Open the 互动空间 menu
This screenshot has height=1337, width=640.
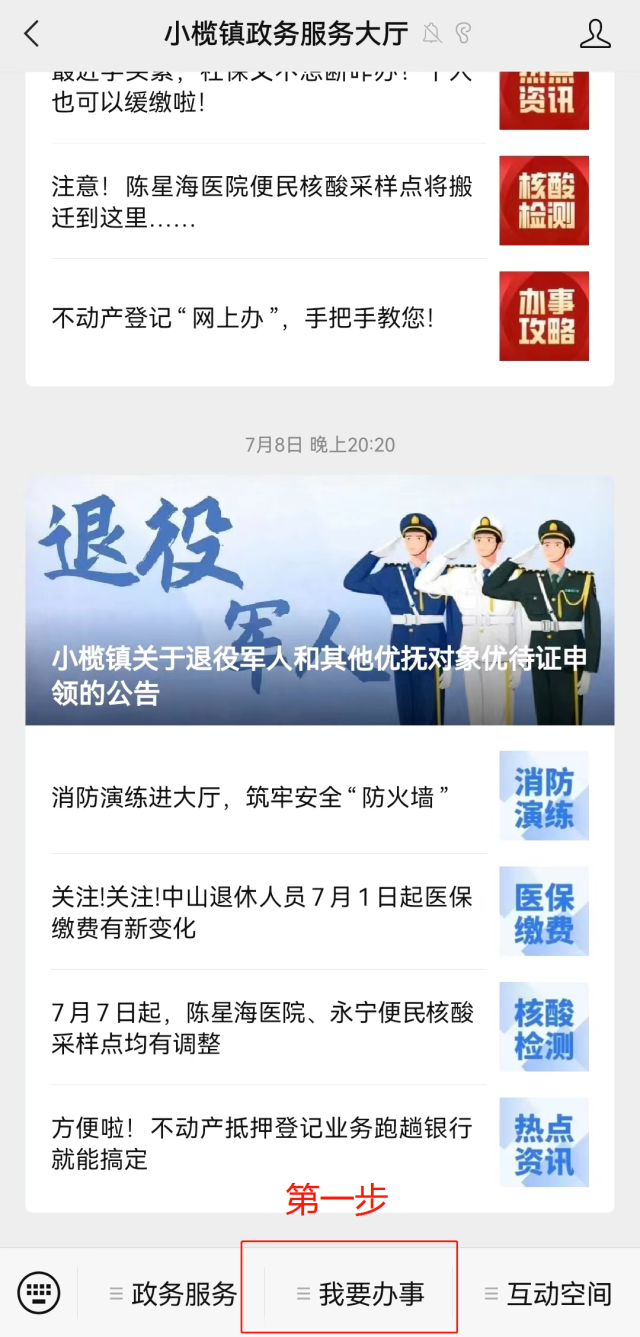[x=547, y=1293]
